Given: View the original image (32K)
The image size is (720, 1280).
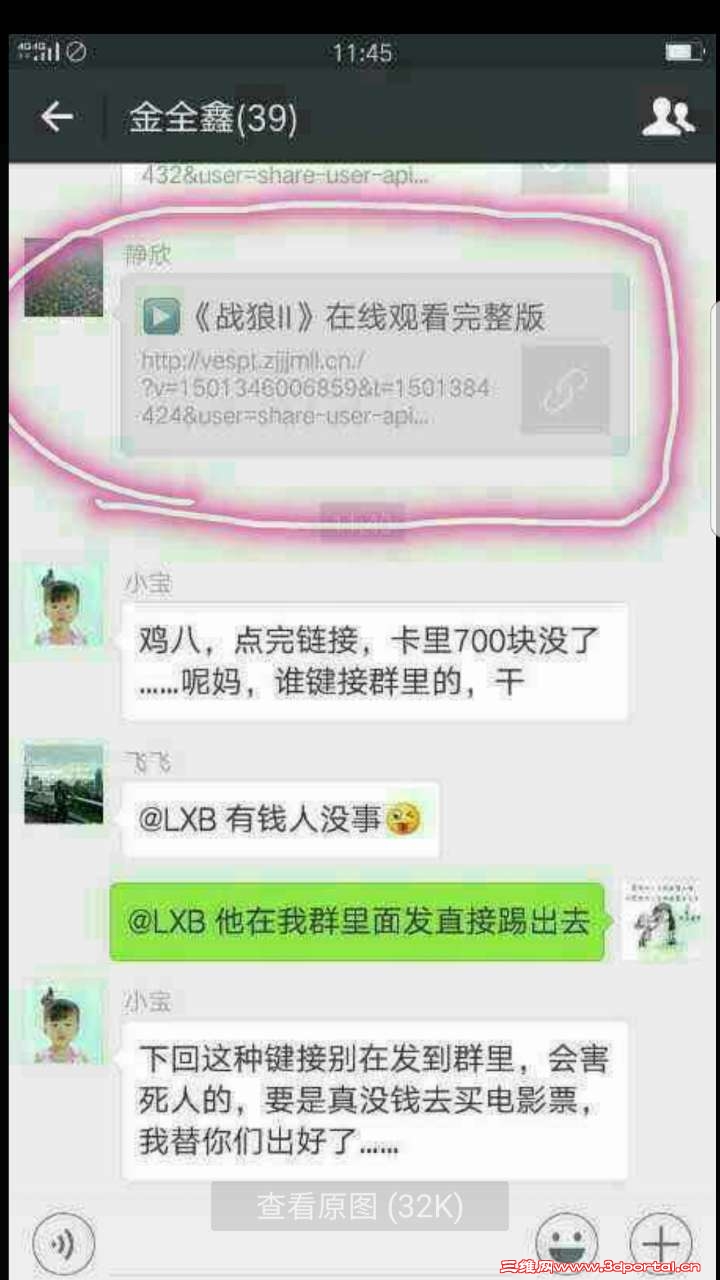Looking at the screenshot, I should pos(360,1206).
